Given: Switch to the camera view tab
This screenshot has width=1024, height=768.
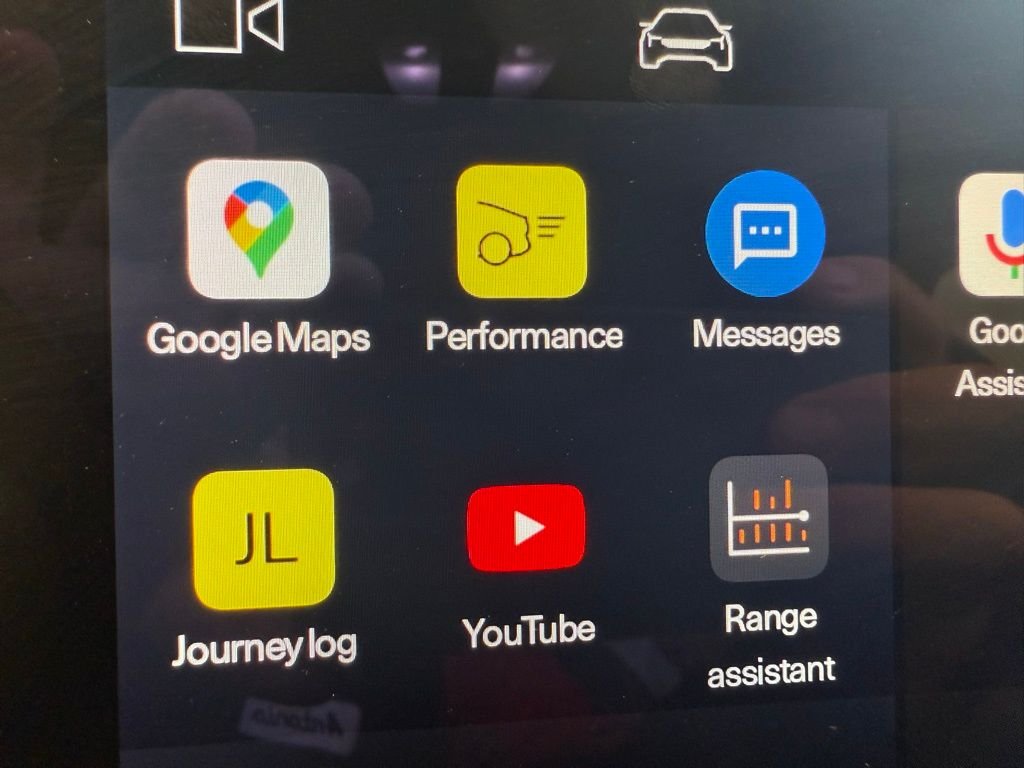Looking at the screenshot, I should click(x=228, y=24).
